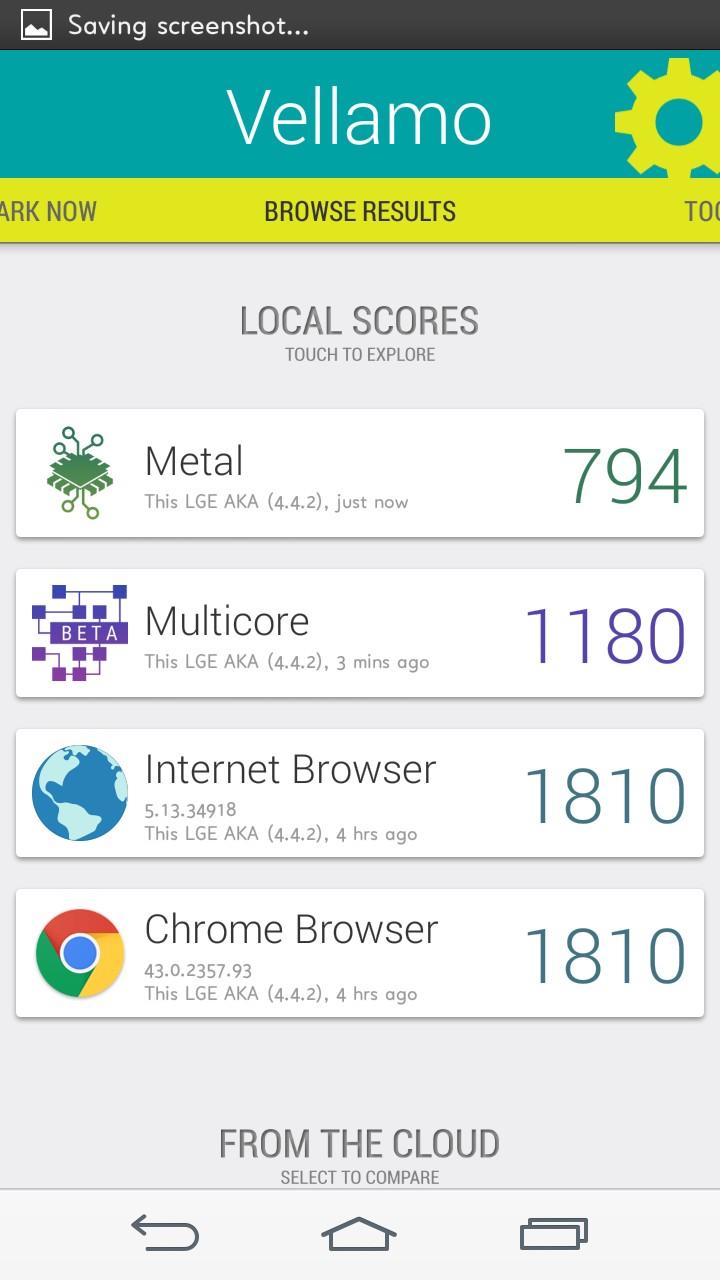Explore the Multicore benchmark result
720x1280 pixels.
(360, 633)
